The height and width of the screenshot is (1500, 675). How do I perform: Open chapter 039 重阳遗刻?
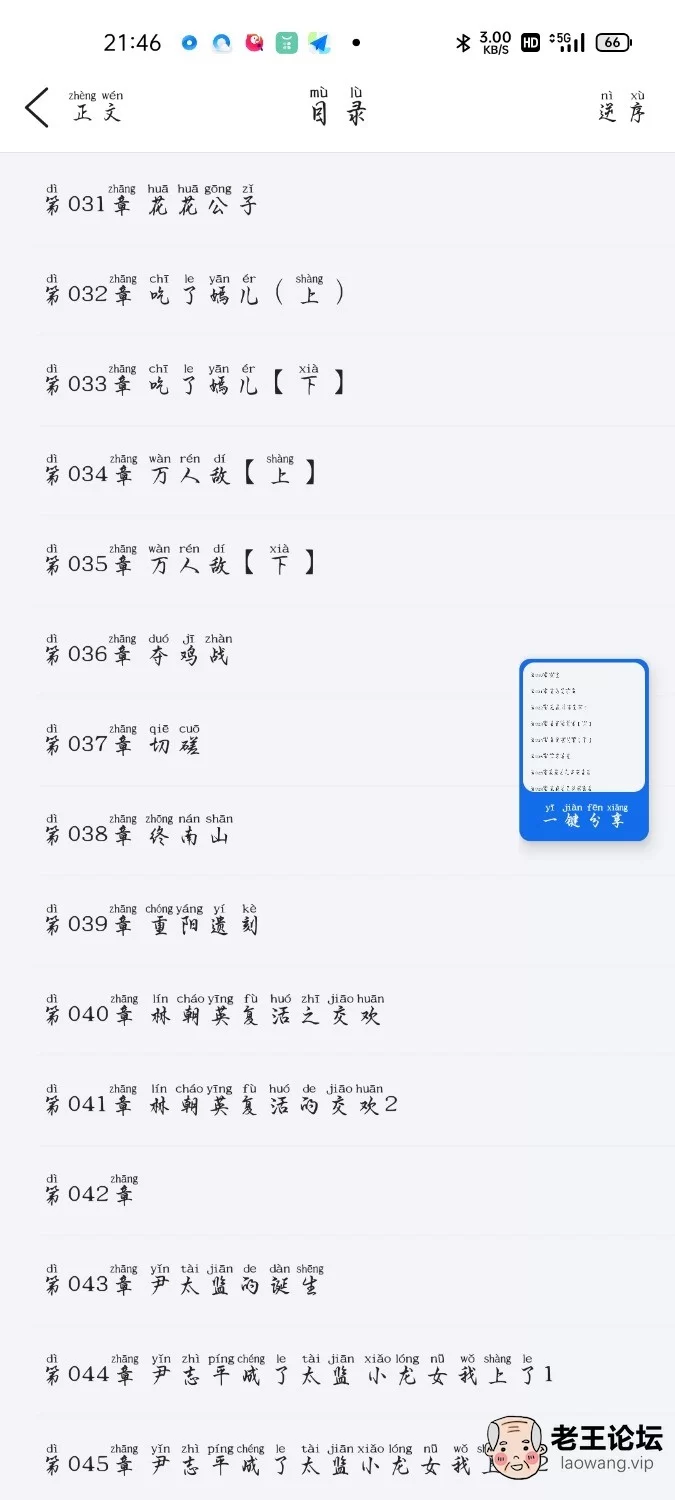337,921
